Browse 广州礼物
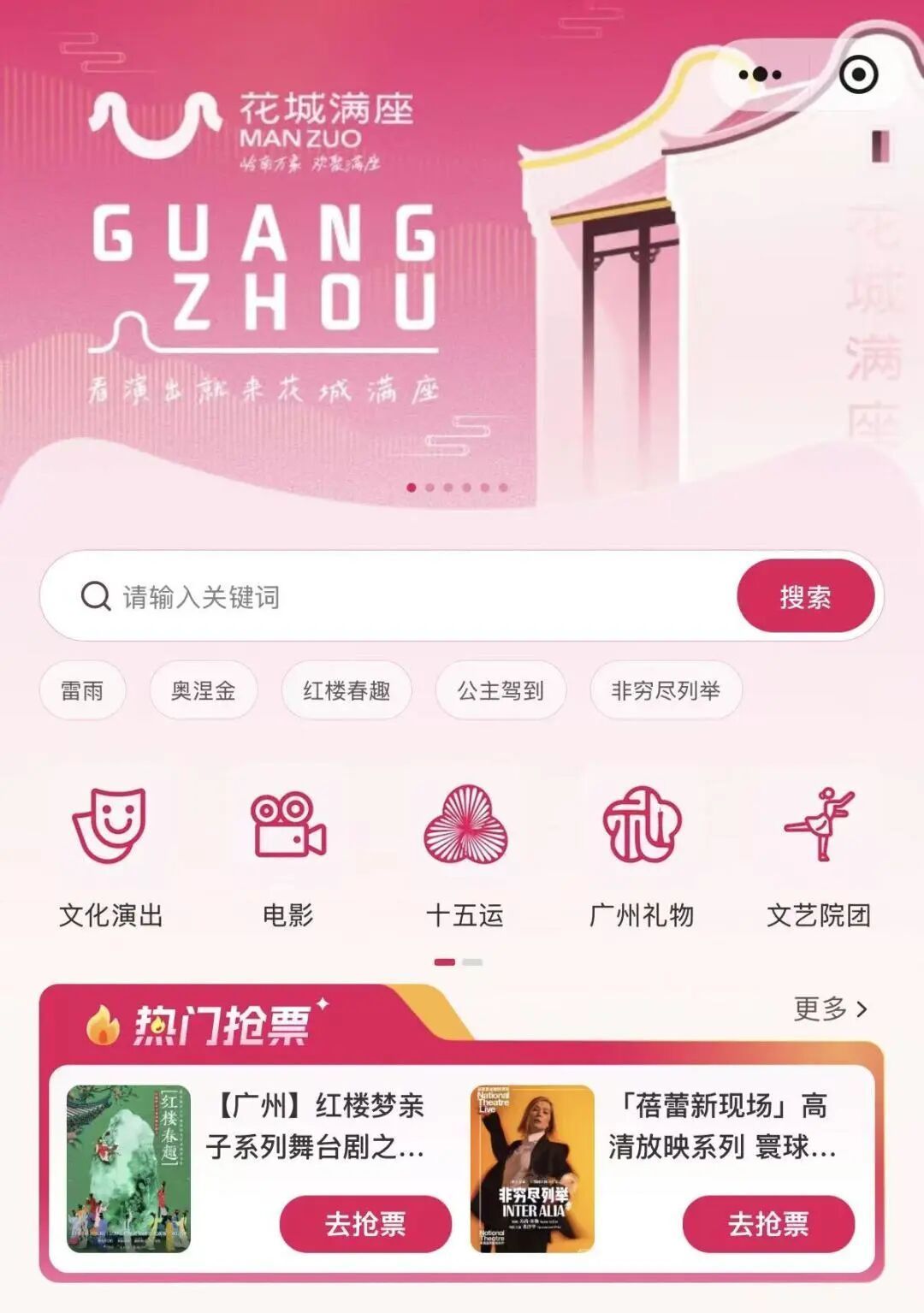 pyautogui.click(x=642, y=856)
